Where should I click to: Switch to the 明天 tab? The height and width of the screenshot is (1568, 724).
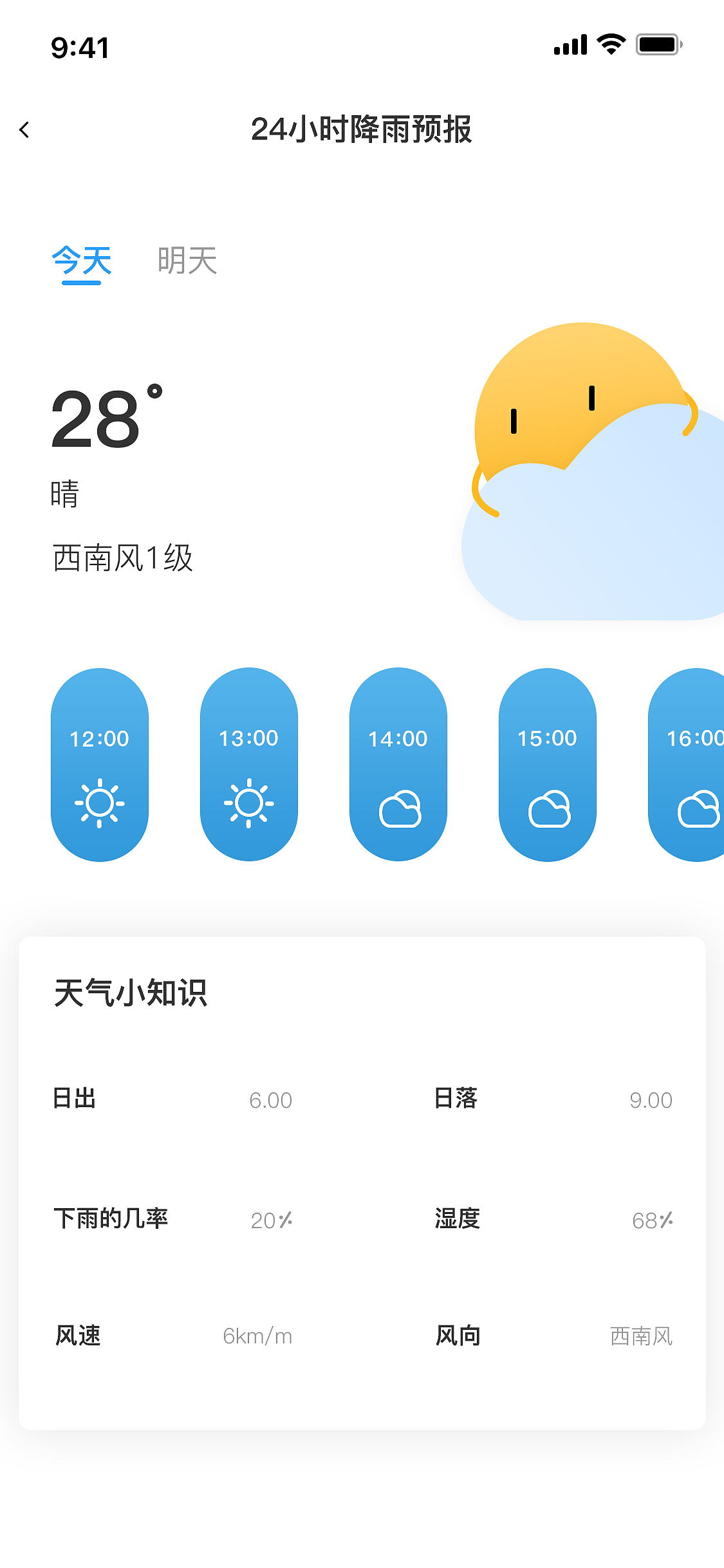[187, 260]
